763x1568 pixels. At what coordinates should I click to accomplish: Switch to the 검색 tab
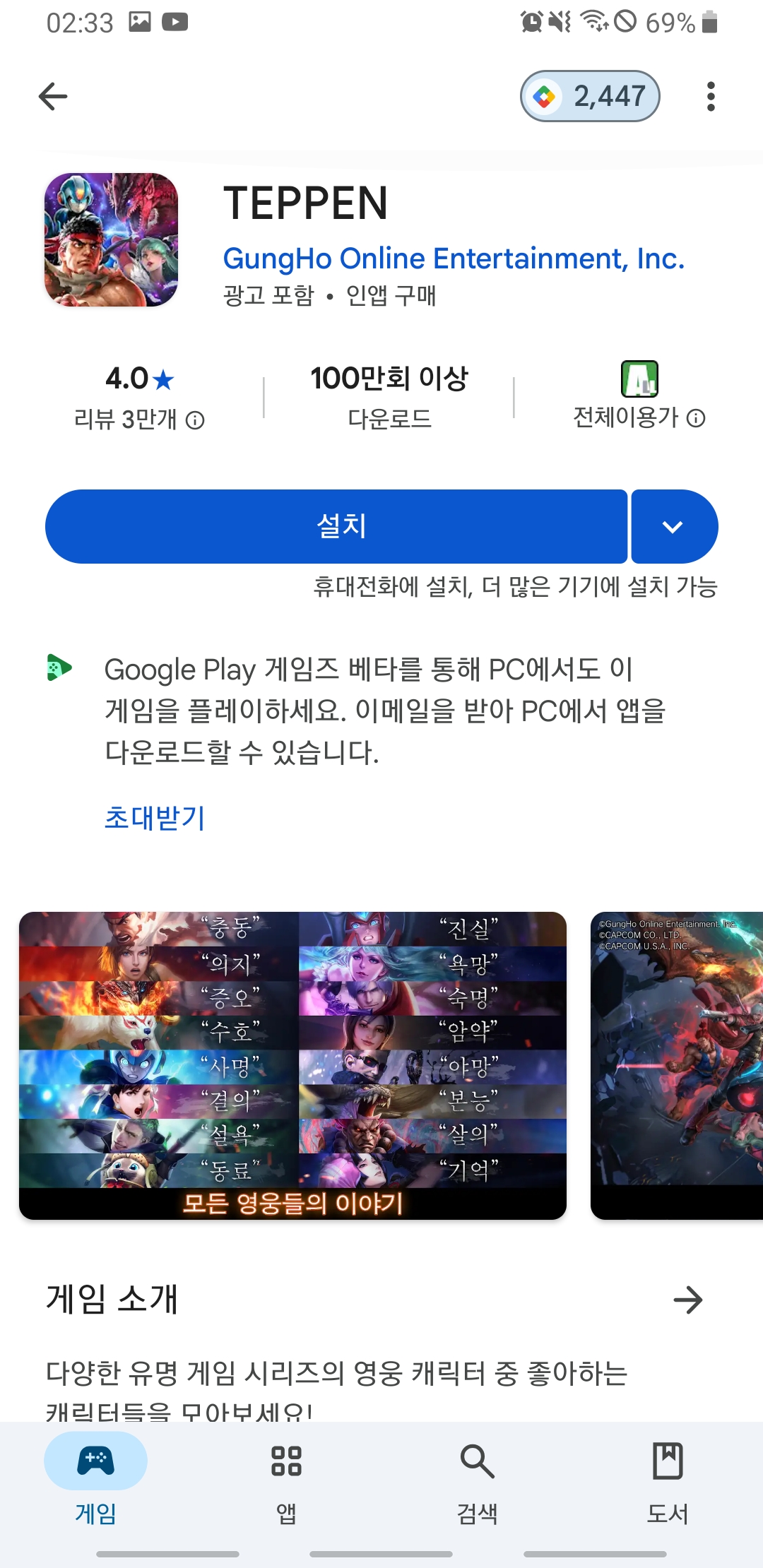(x=477, y=1476)
